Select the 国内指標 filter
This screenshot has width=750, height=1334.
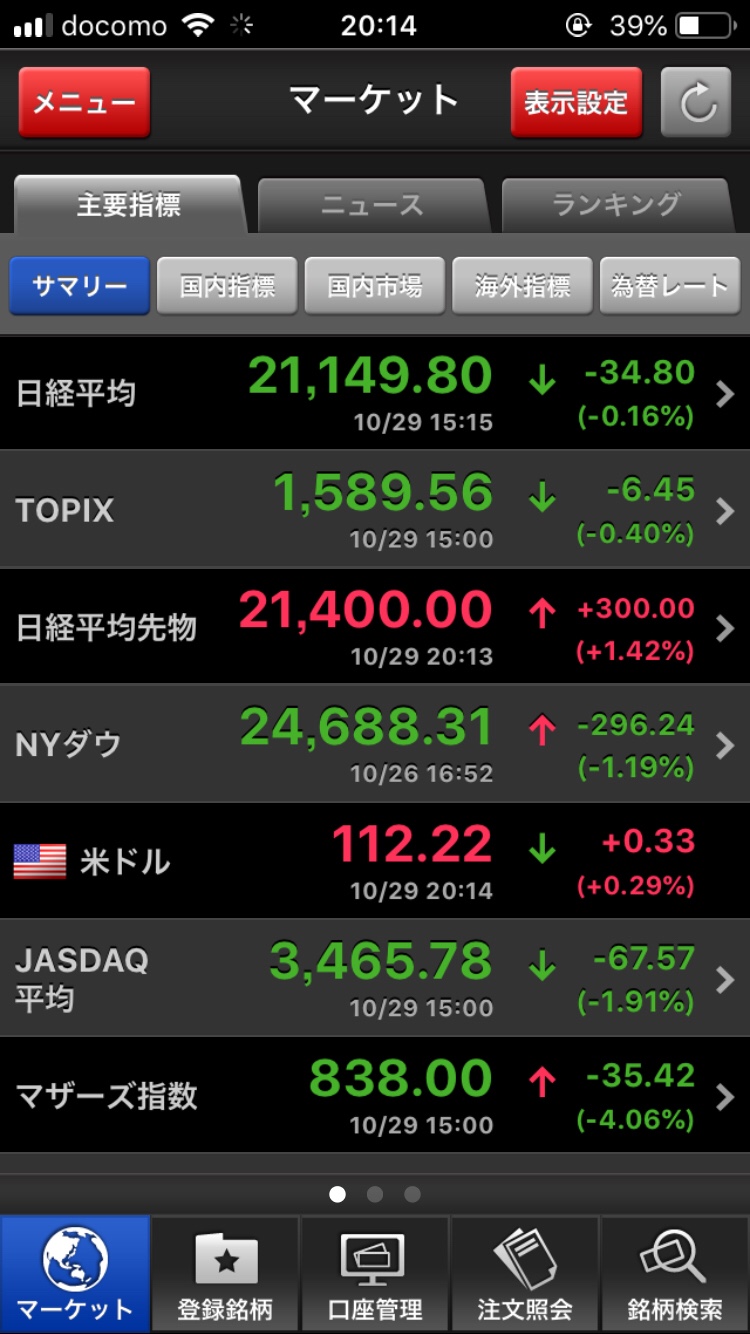tap(227, 286)
